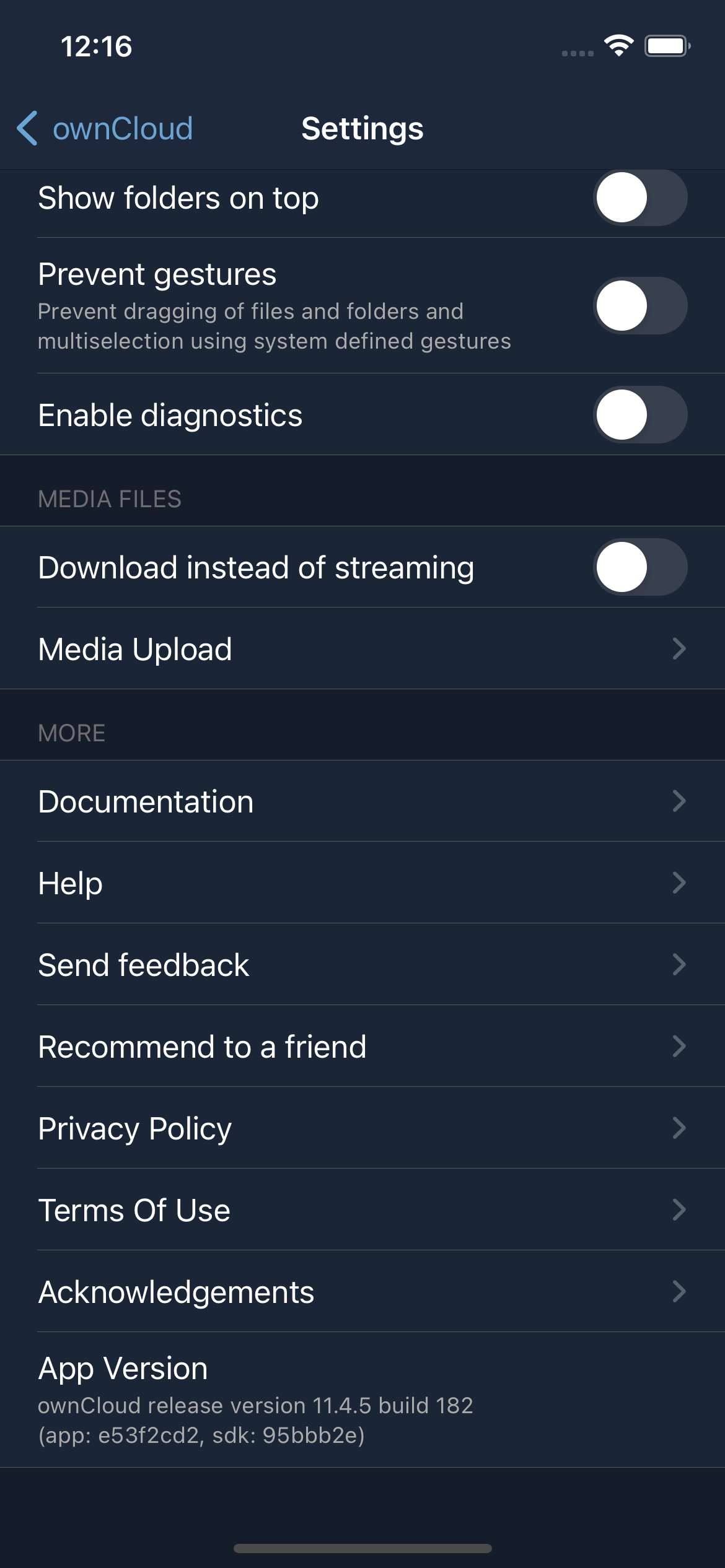Go back to ownCloud
The width and height of the screenshot is (725, 1568).
click(105, 129)
